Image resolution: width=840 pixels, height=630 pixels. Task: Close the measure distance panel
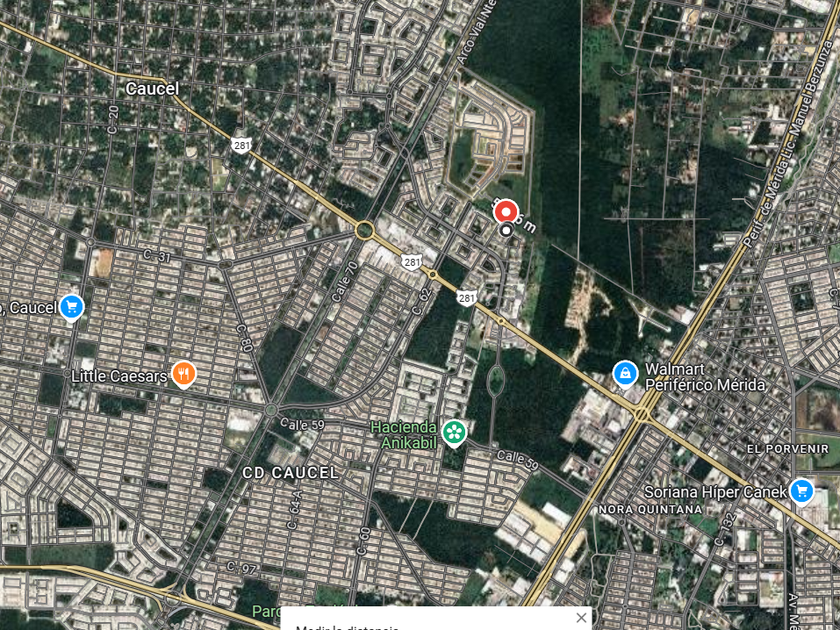(x=581, y=618)
